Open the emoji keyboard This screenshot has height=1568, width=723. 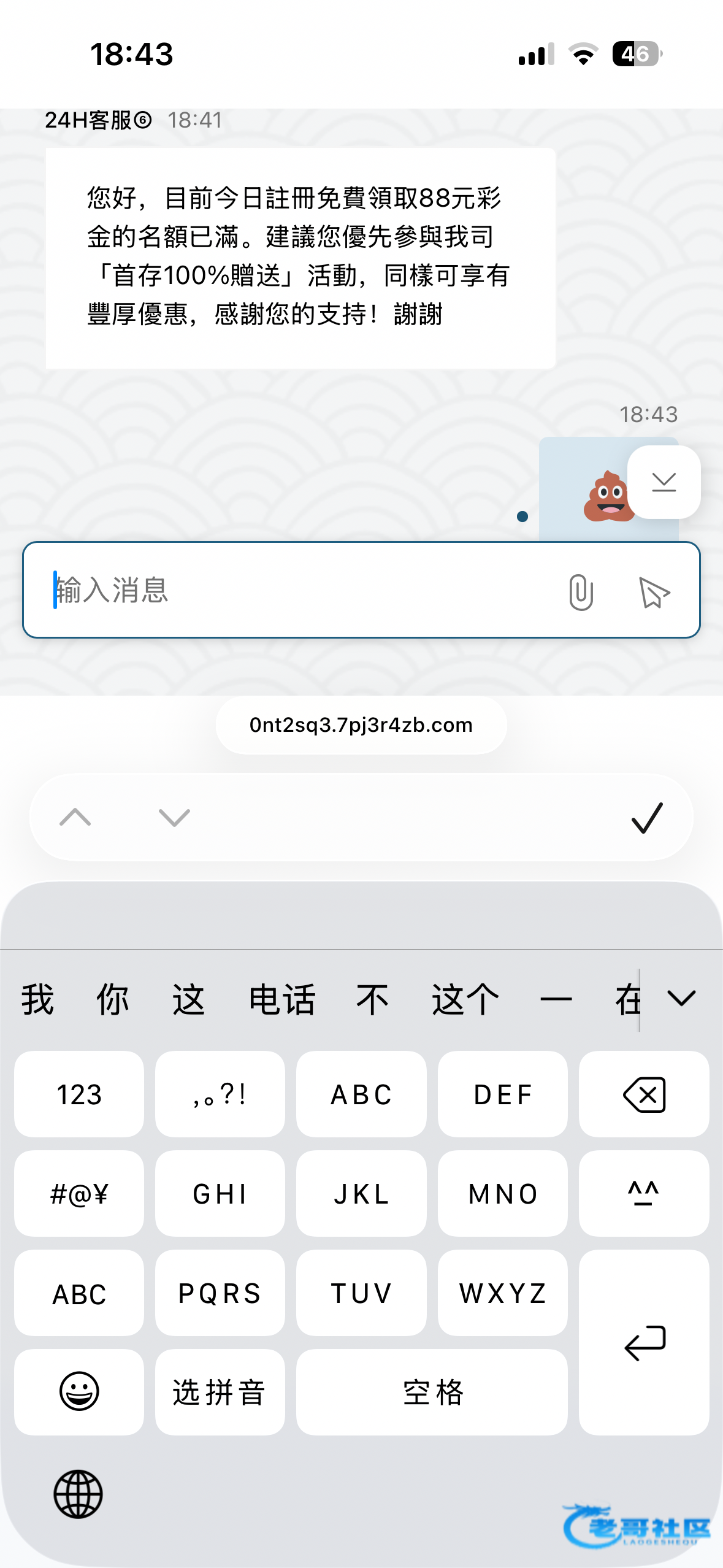(79, 1392)
